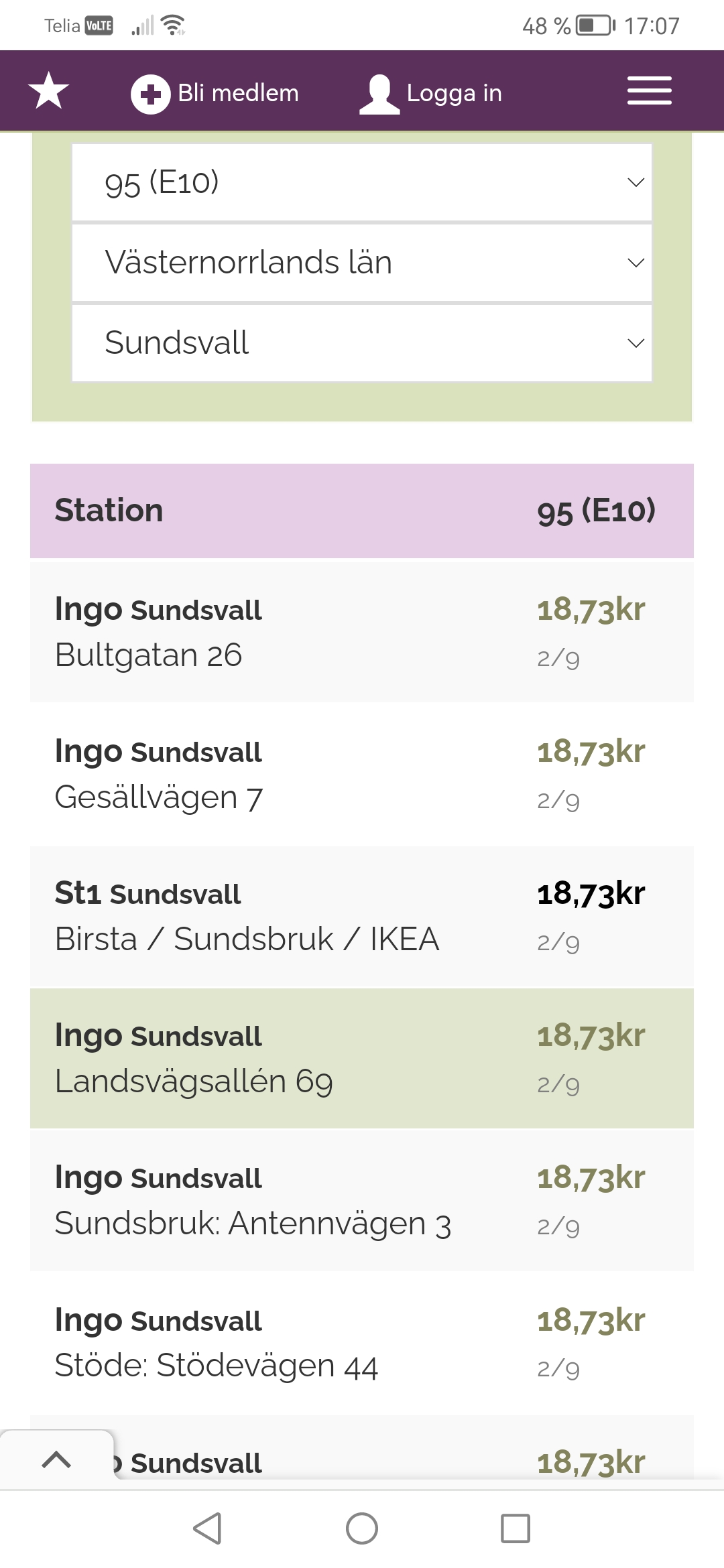Viewport: 724px width, 1568px height.
Task: Tap the star icon in the header
Action: (x=49, y=91)
